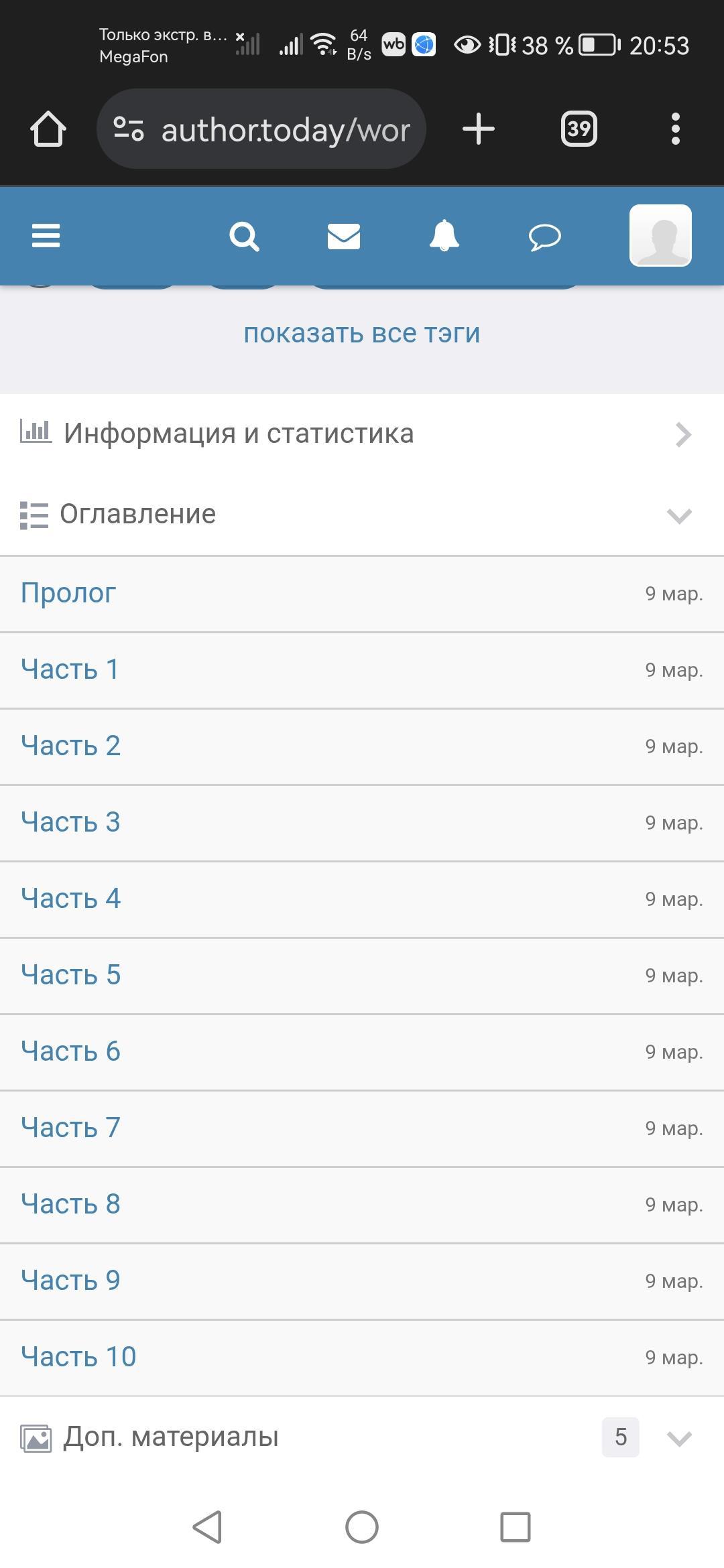Viewport: 724px width, 1568px height.
Task: Open chapter Часть 3
Action: click(71, 822)
